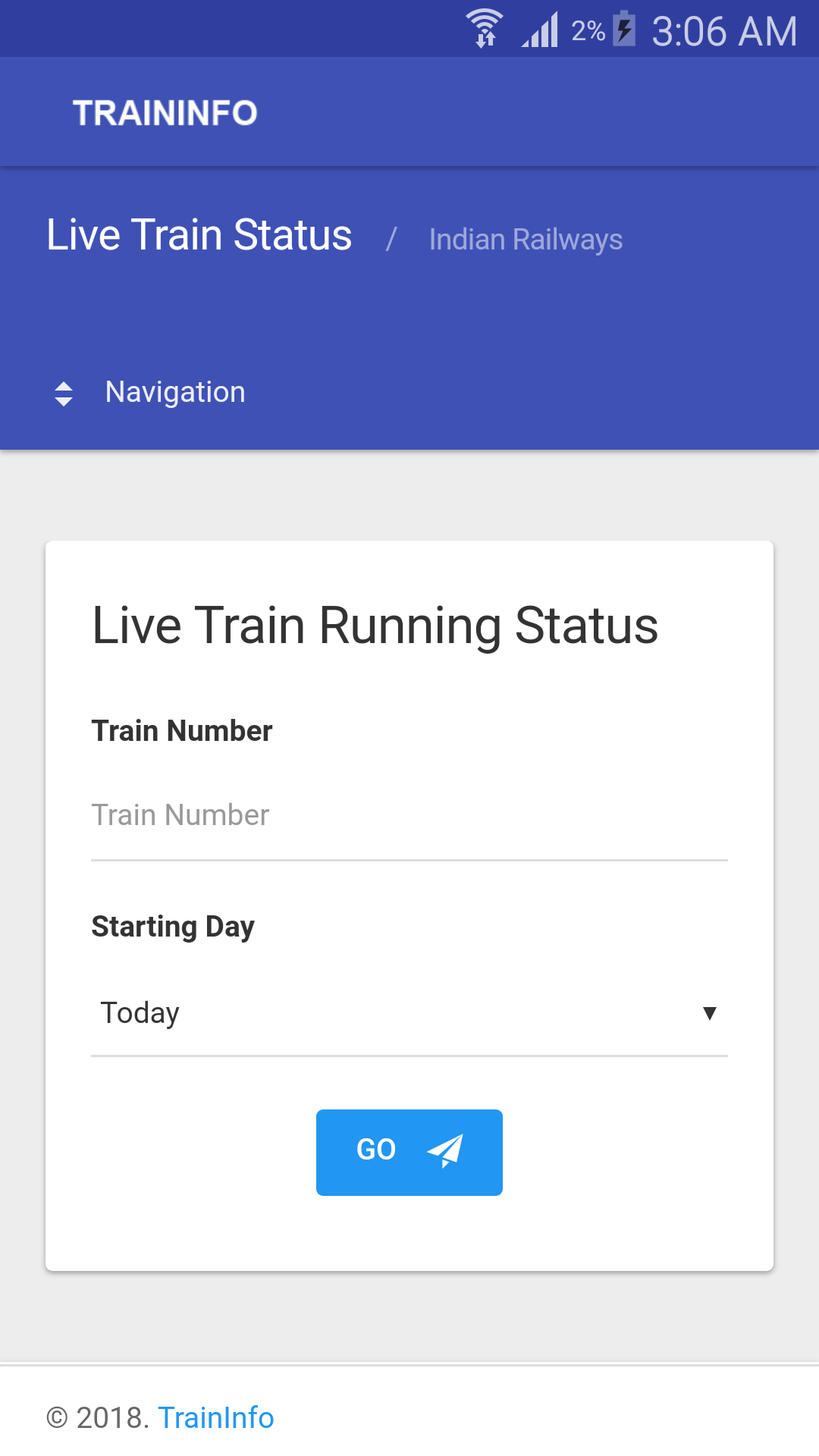This screenshot has width=819, height=1456.
Task: Open the Starting Day dropdown
Action: [x=409, y=1013]
